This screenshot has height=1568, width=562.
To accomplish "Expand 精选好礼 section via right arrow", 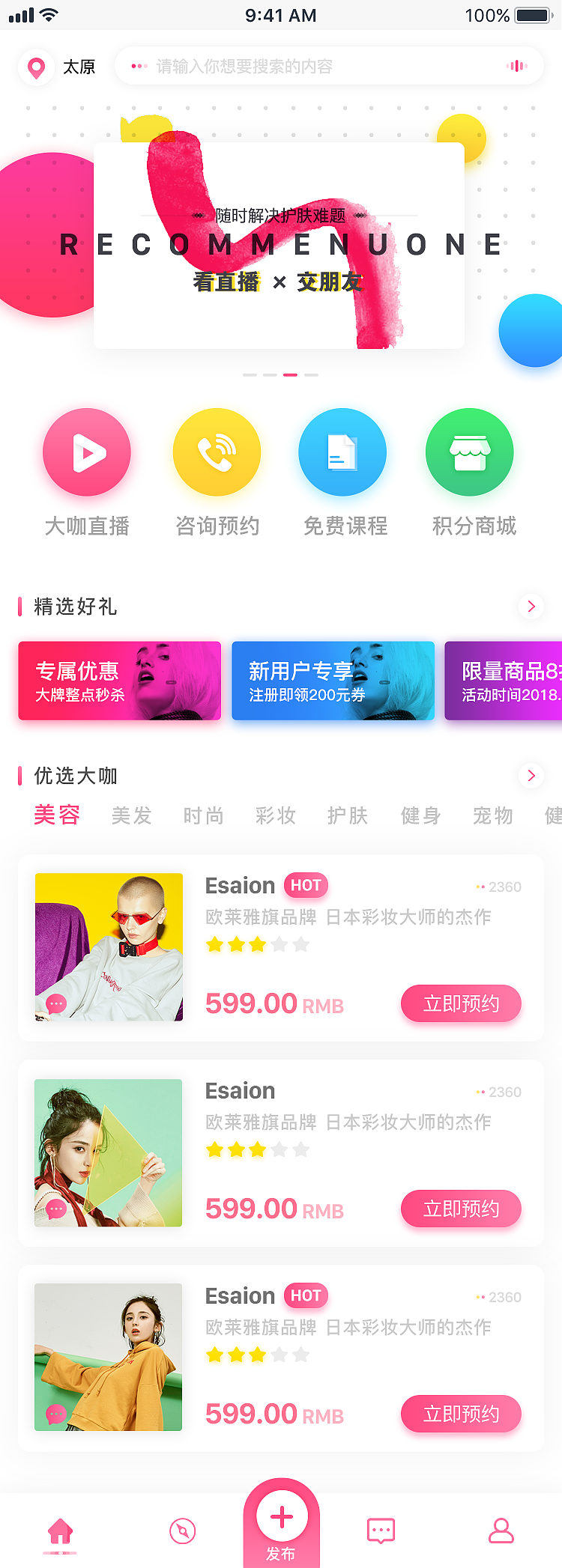I will click(531, 607).
